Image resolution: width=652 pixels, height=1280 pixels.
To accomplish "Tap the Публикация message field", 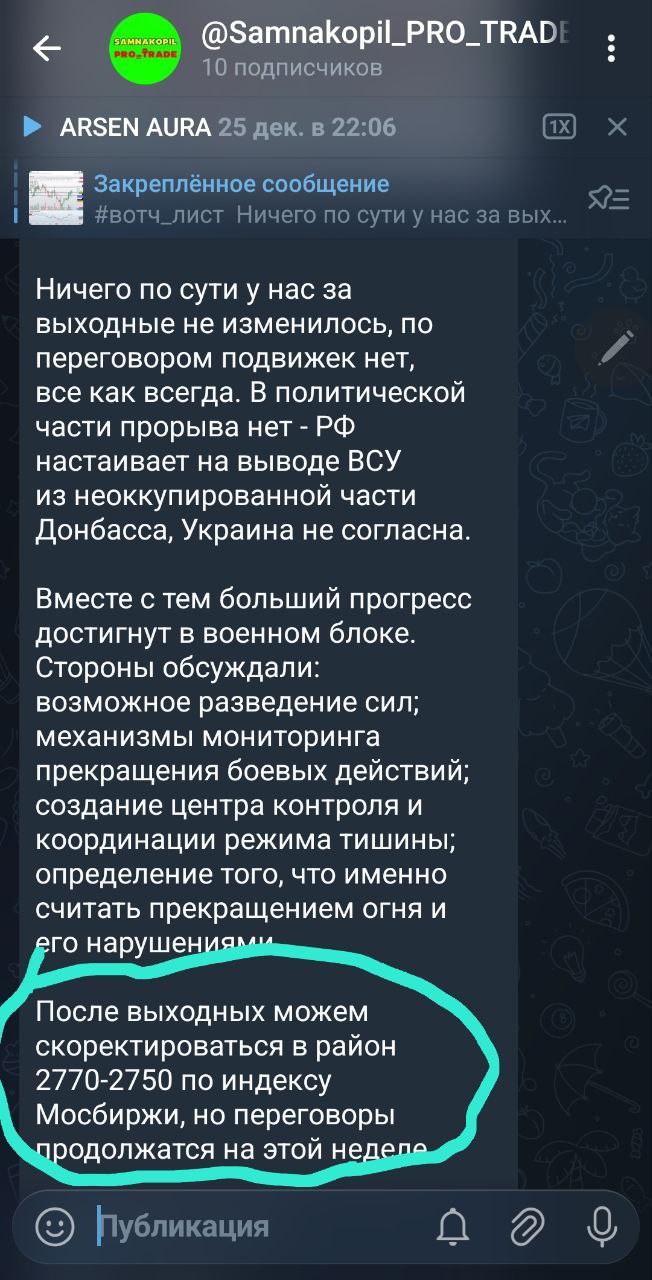I will coord(250,1226).
